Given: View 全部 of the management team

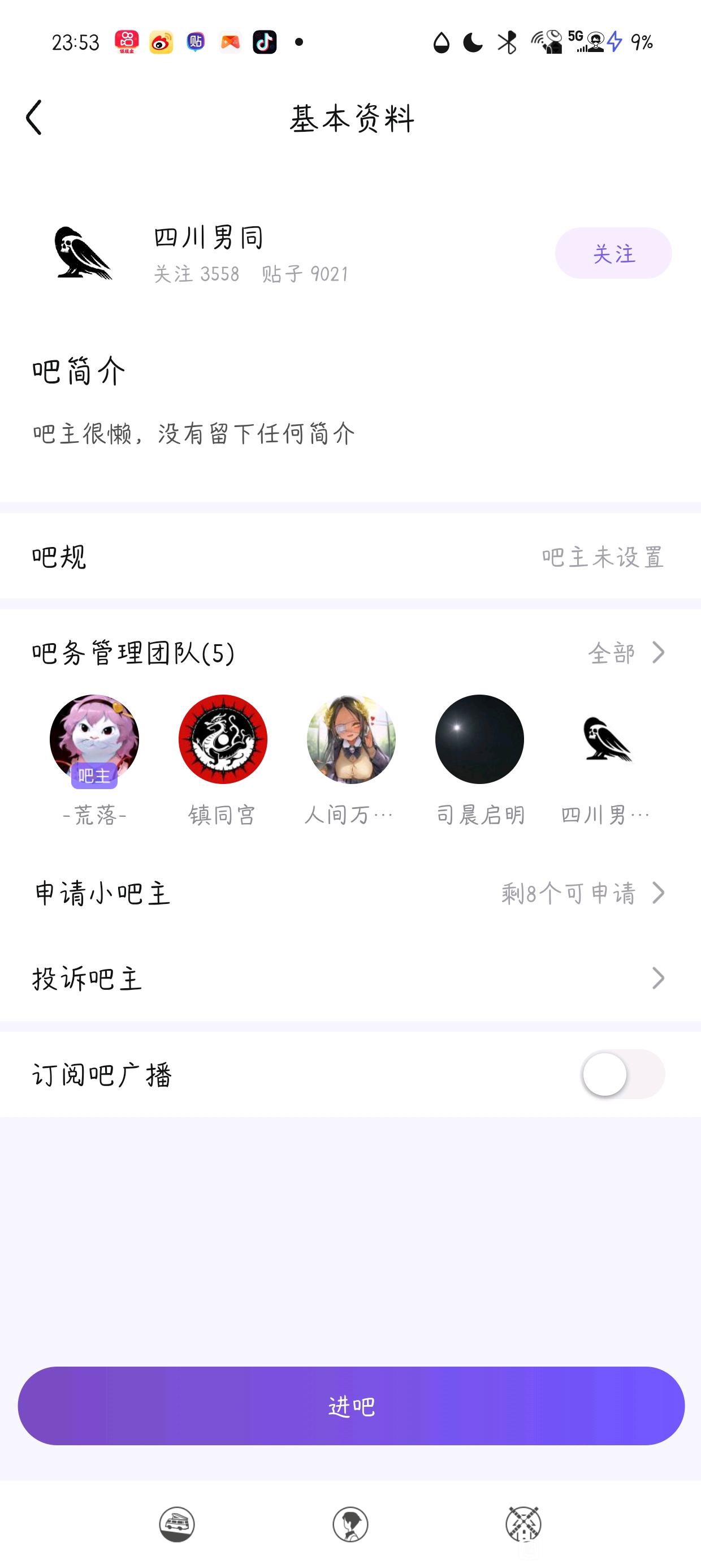Looking at the screenshot, I should click(x=626, y=653).
